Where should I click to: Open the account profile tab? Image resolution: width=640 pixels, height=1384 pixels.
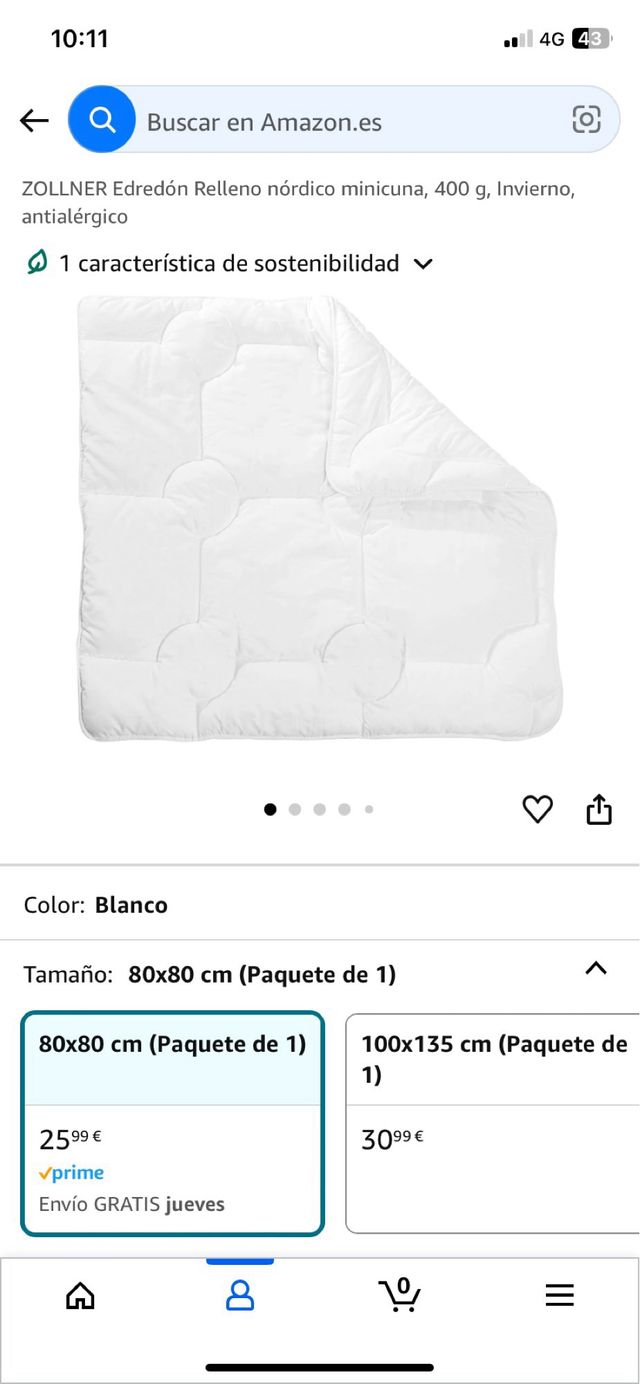click(240, 1296)
